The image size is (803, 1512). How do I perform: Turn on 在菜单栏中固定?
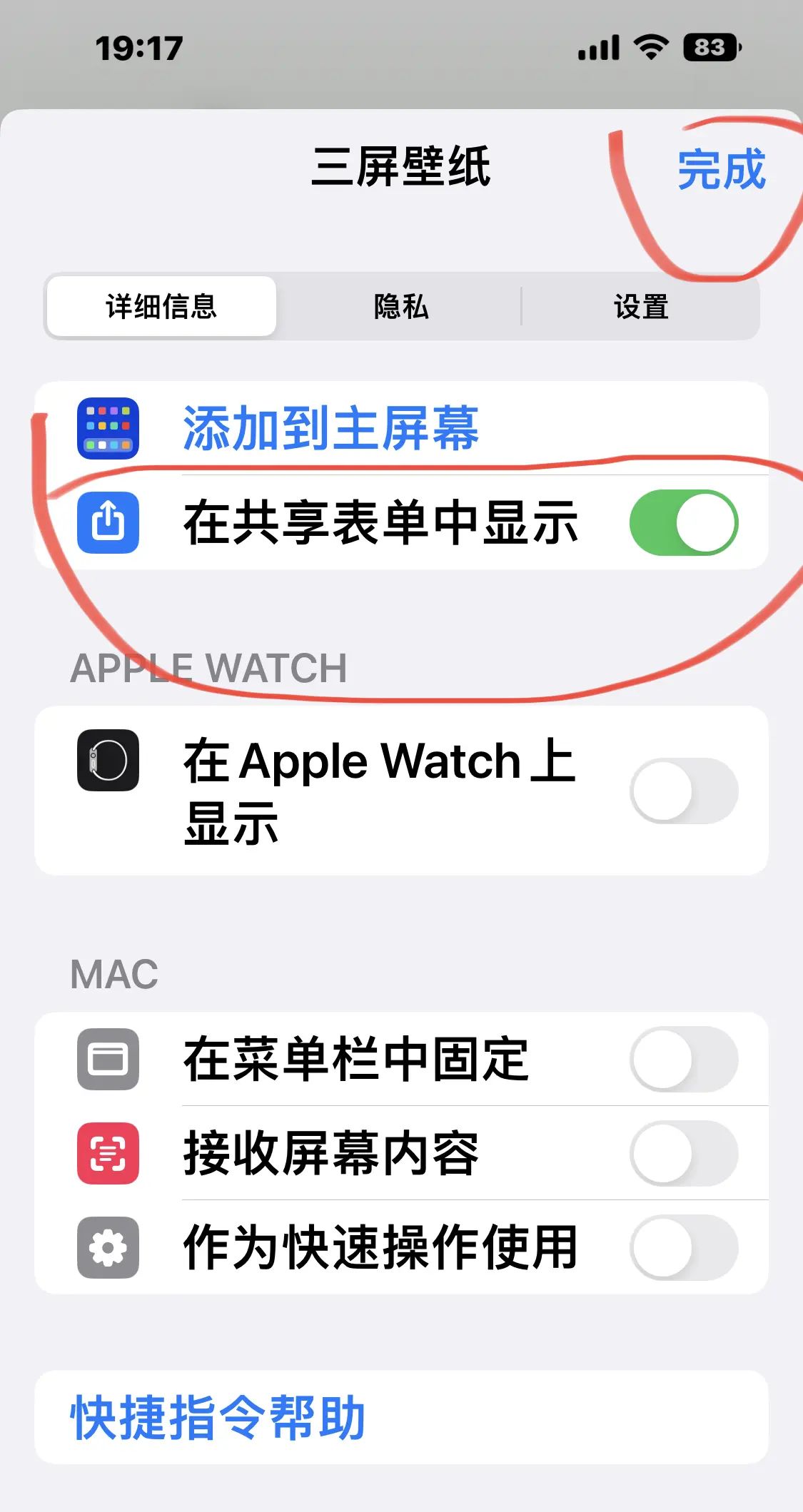(x=683, y=1059)
